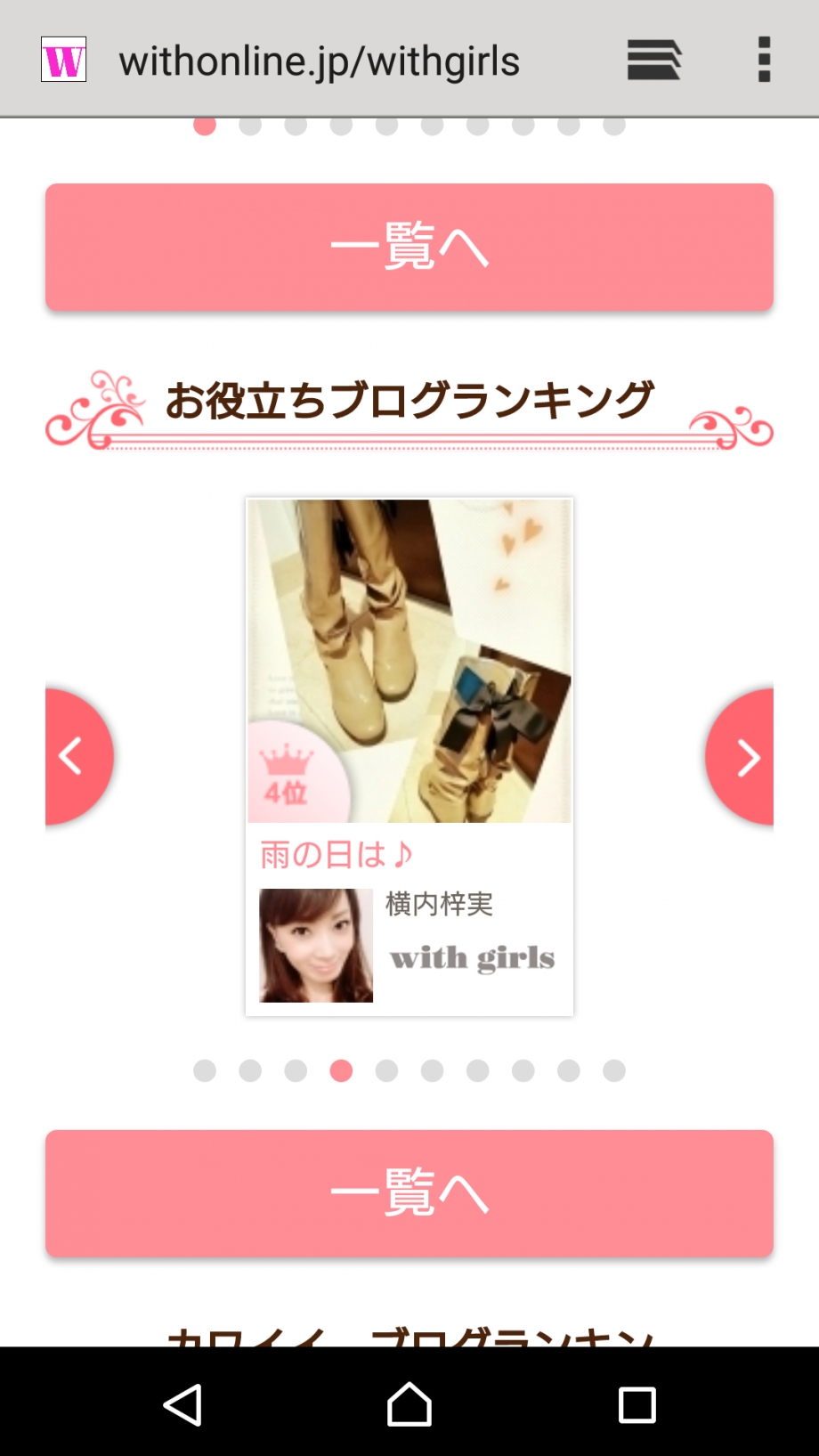The height and width of the screenshot is (1456, 819).
Task: Open the browser overflow menu
Action: click(763, 61)
